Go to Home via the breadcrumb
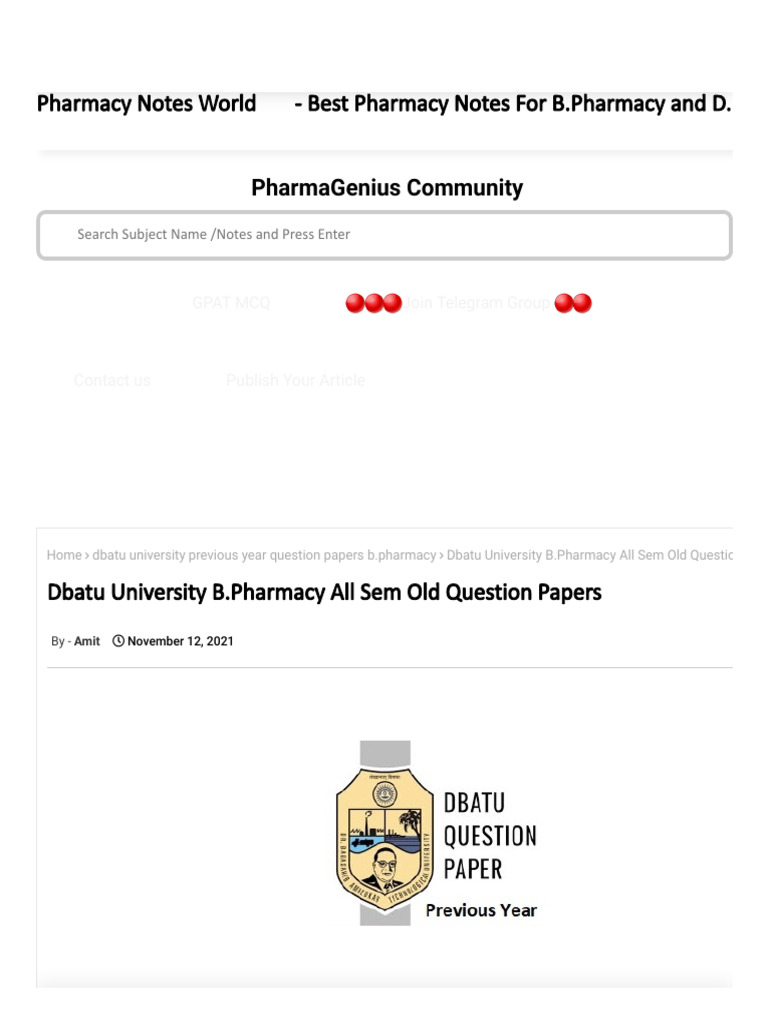 64,555
